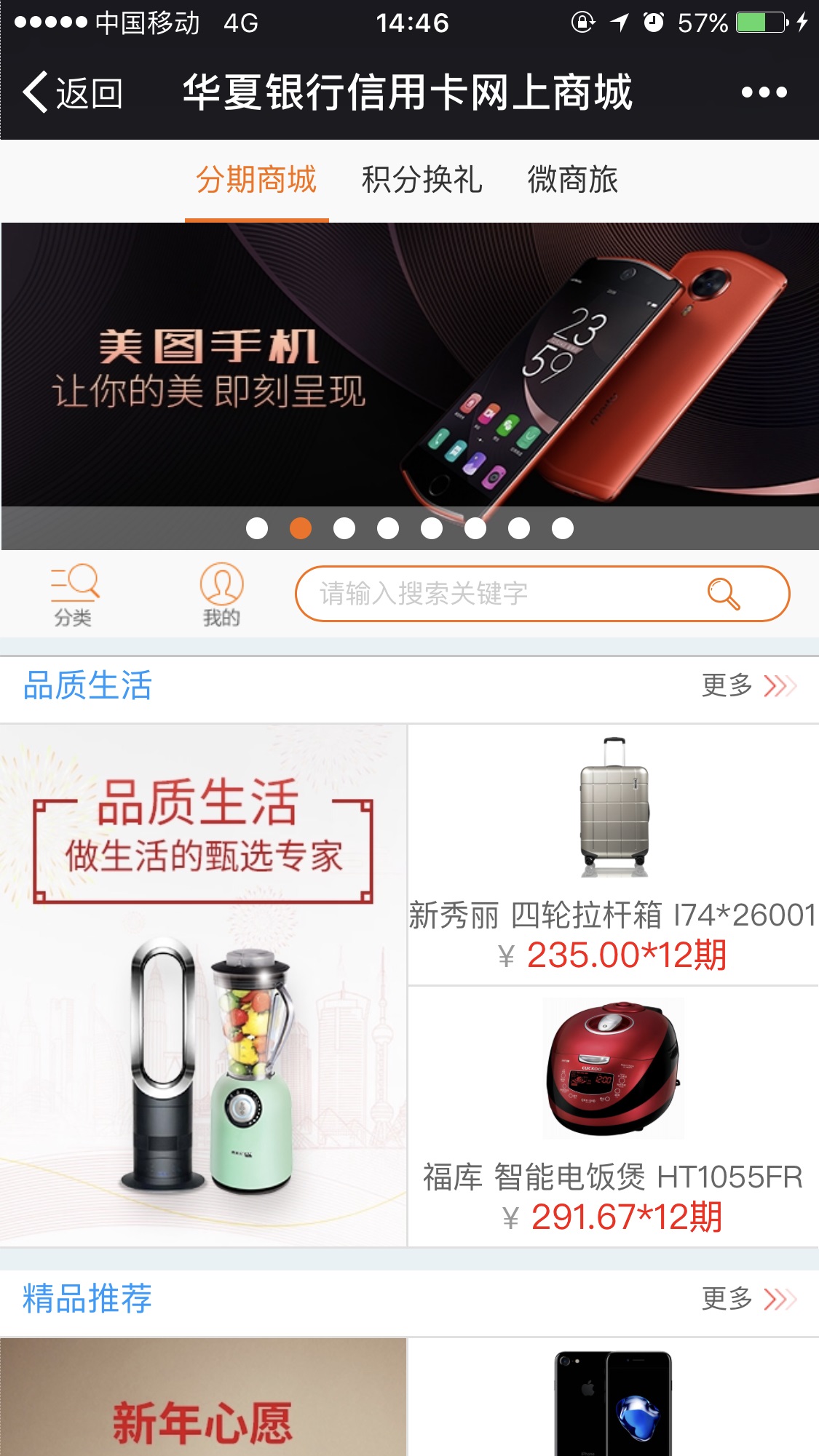Open the 分类 categories icon
Screen dimensions: 819x1456
pos(74,594)
